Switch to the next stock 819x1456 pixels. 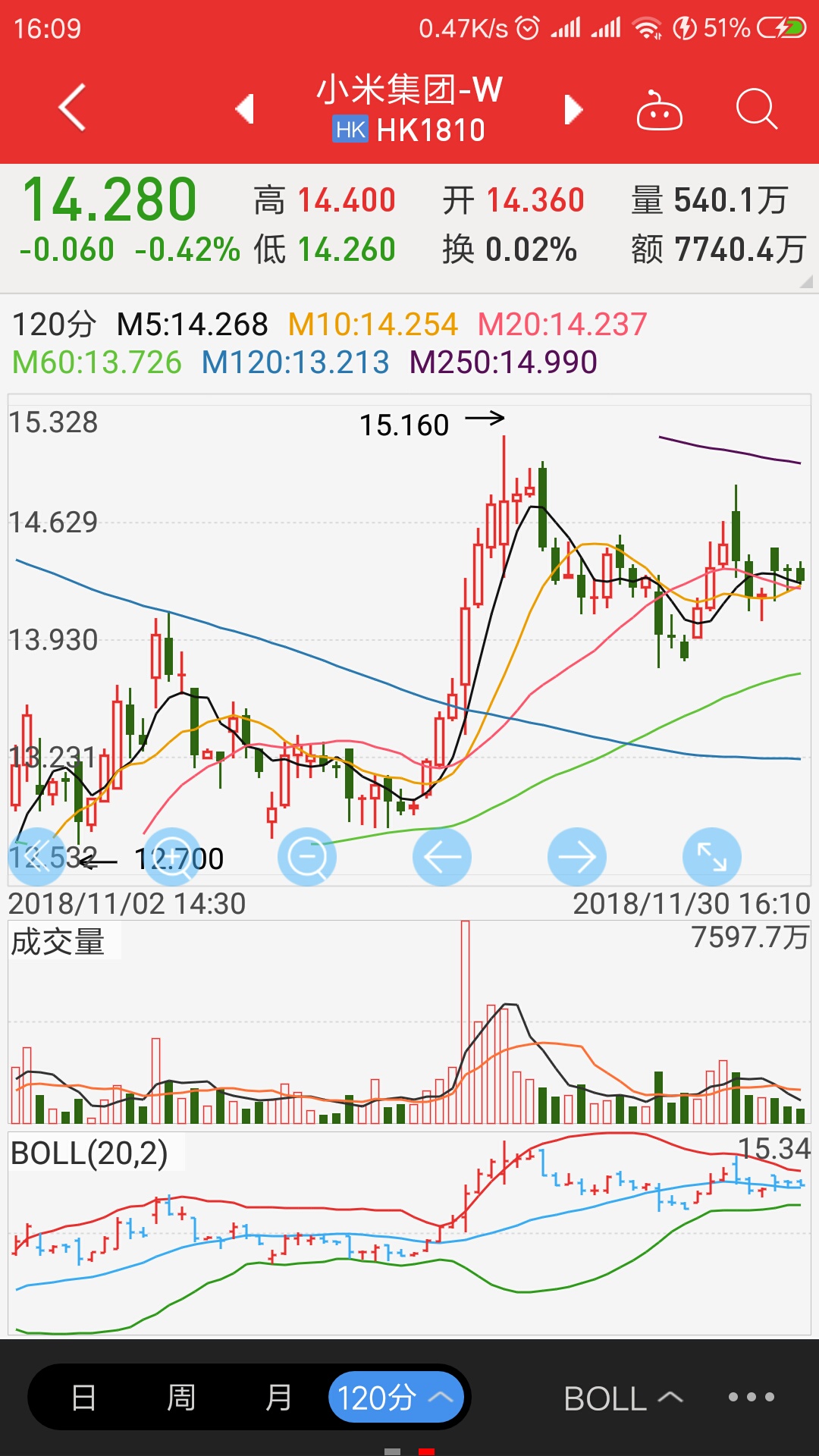(x=574, y=109)
